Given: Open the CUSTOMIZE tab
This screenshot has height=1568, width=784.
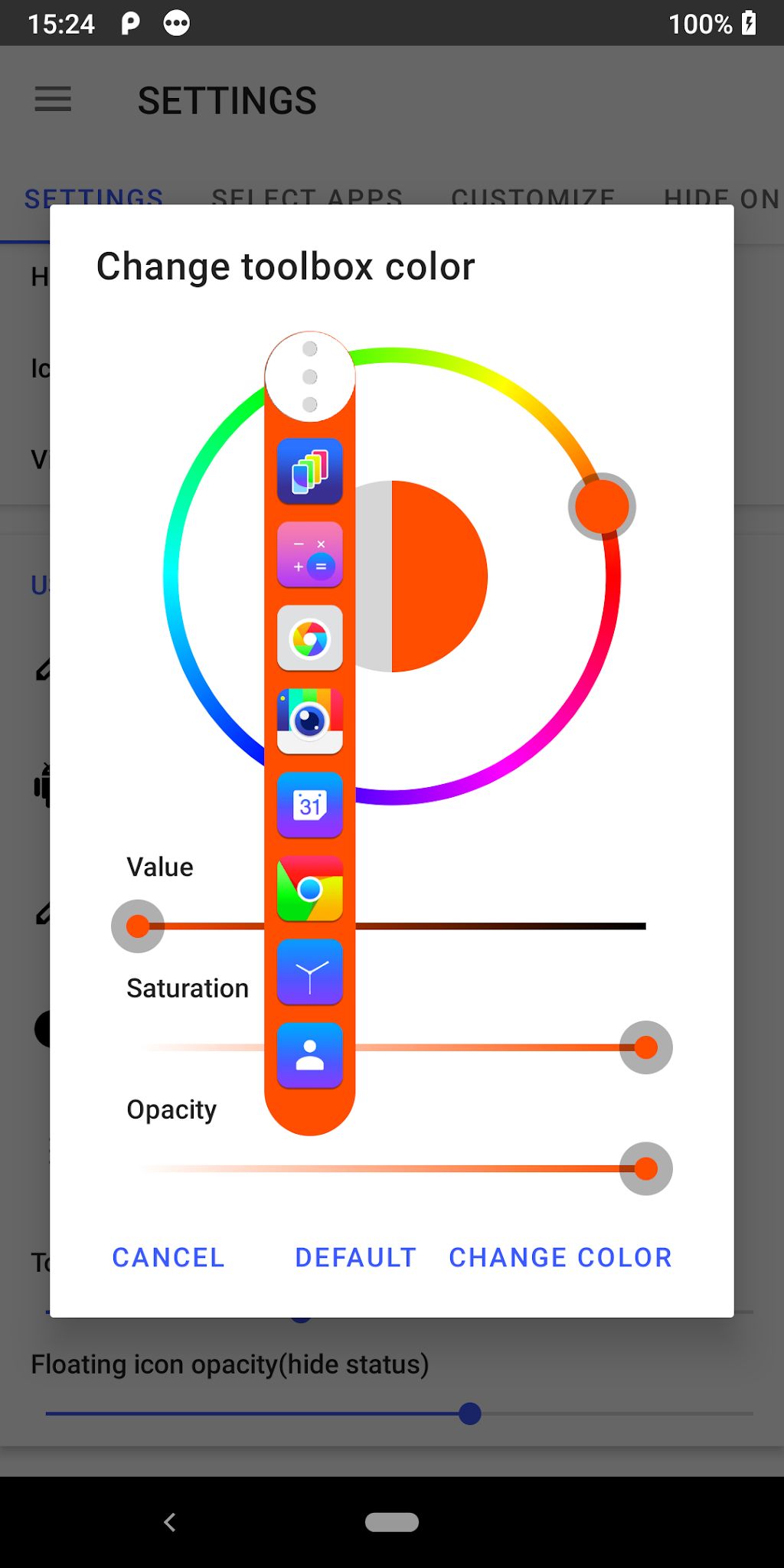Looking at the screenshot, I should coord(534,198).
